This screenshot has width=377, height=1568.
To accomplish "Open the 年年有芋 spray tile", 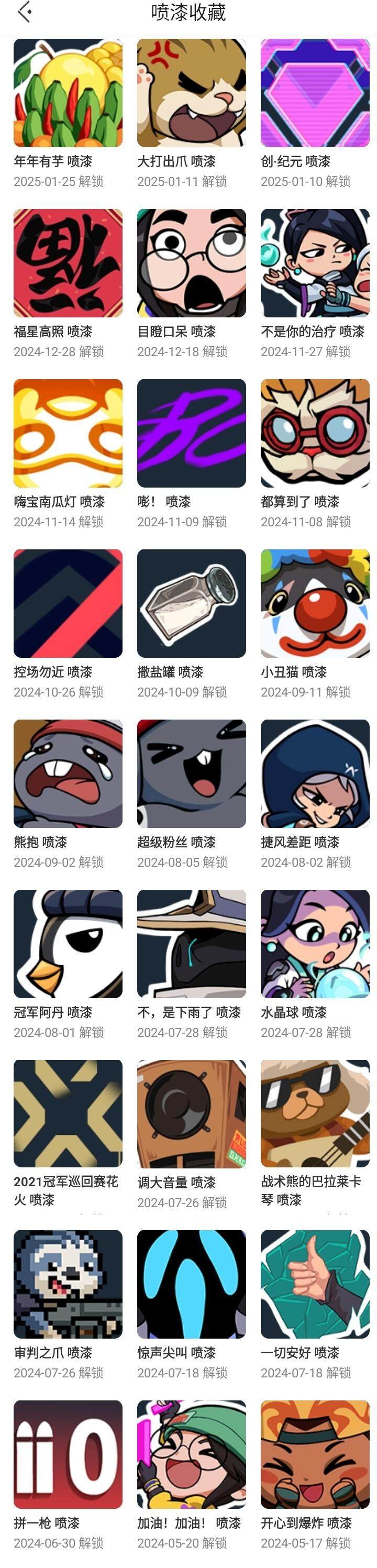I will pos(68,93).
